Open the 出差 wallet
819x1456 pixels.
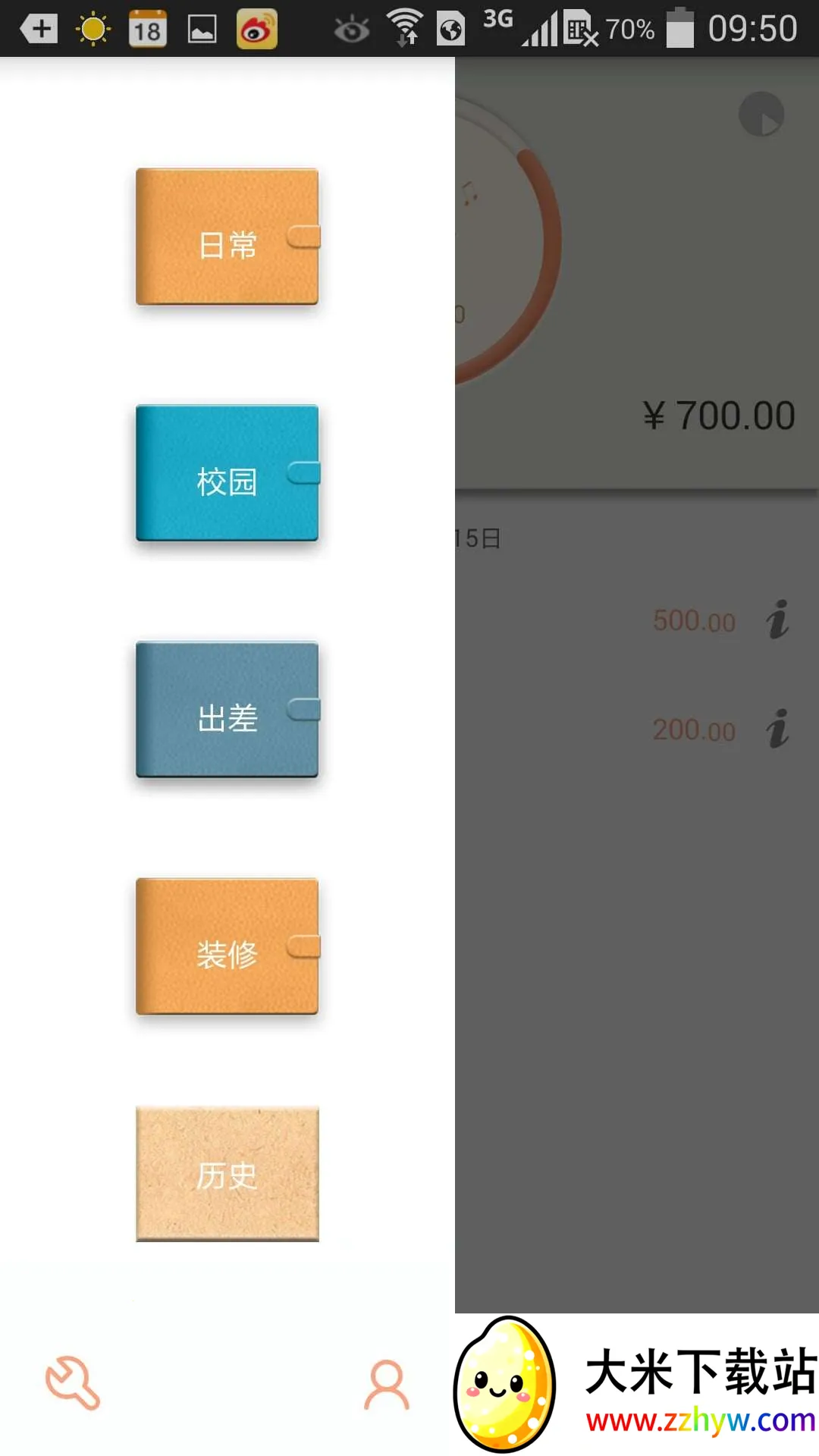point(227,710)
